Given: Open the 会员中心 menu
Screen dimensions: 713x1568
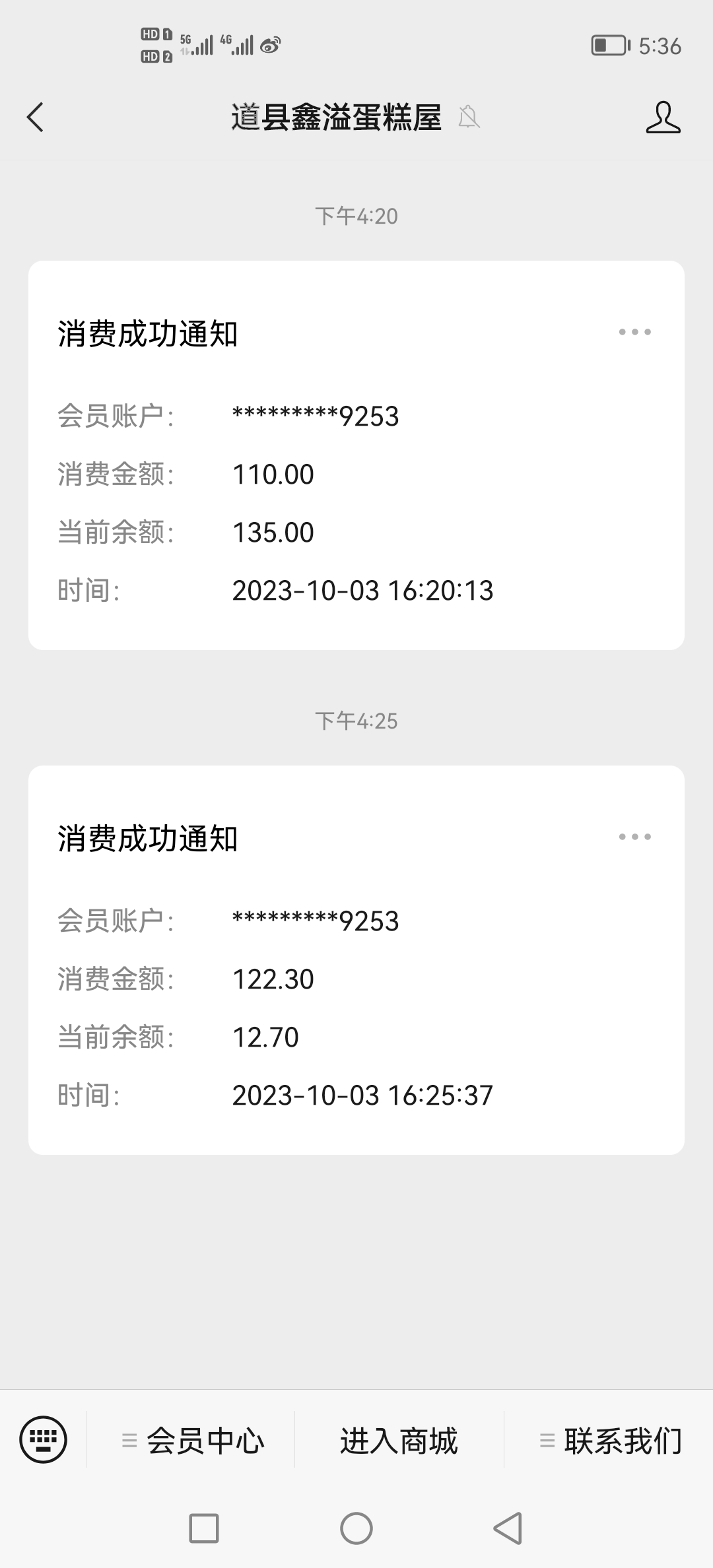Looking at the screenshot, I should point(192,1440).
